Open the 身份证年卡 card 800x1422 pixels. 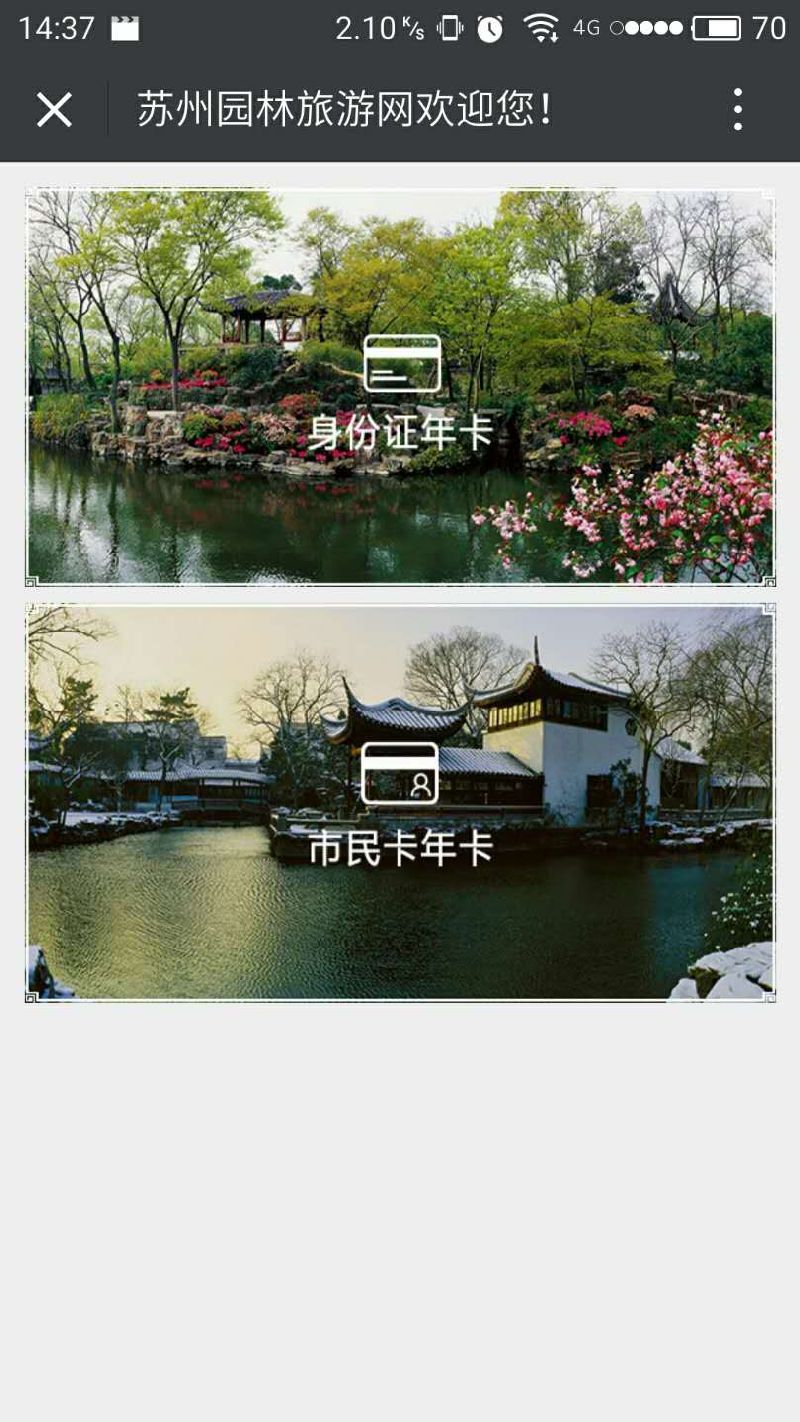400,386
